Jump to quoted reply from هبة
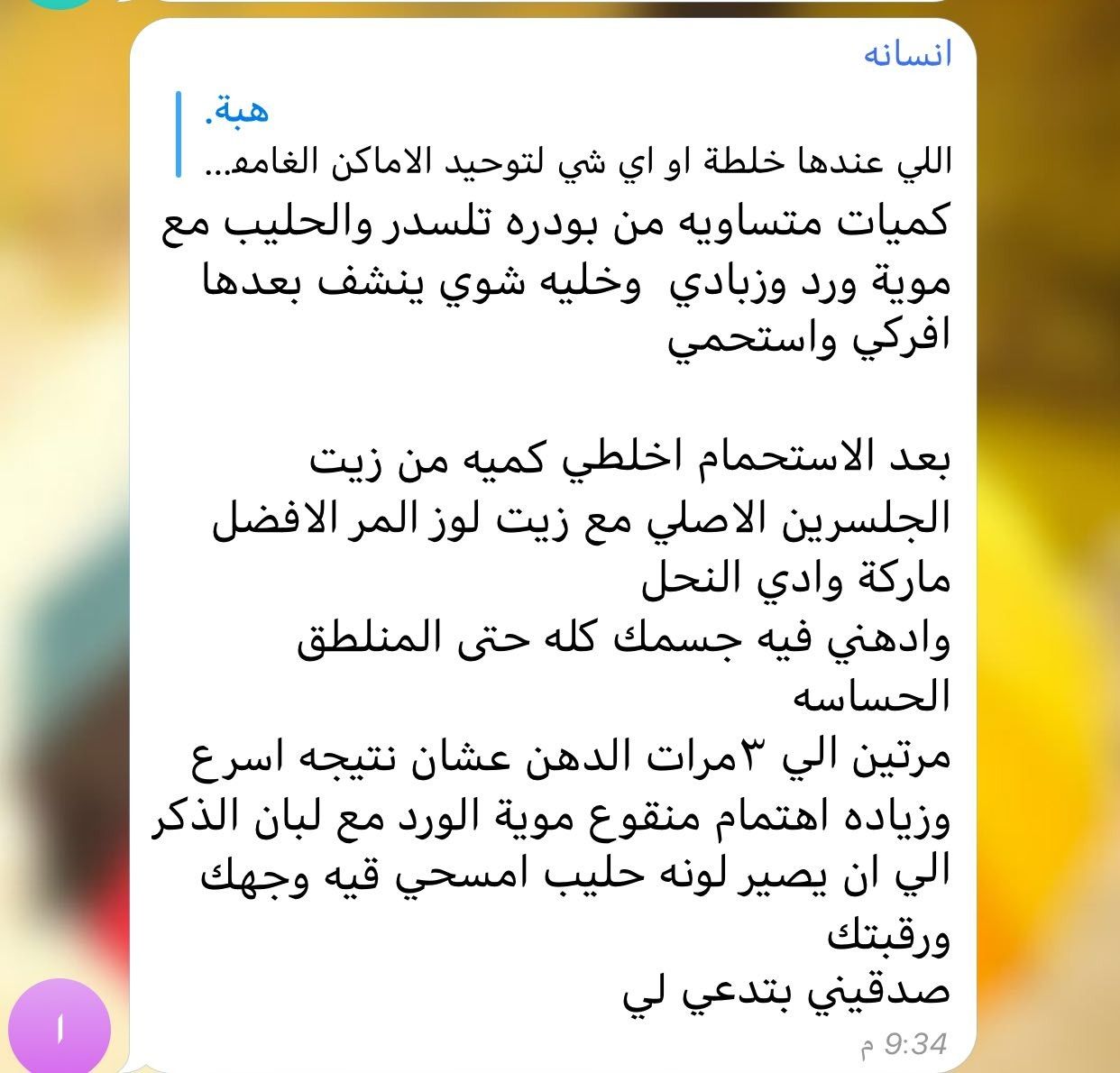 pos(577,135)
